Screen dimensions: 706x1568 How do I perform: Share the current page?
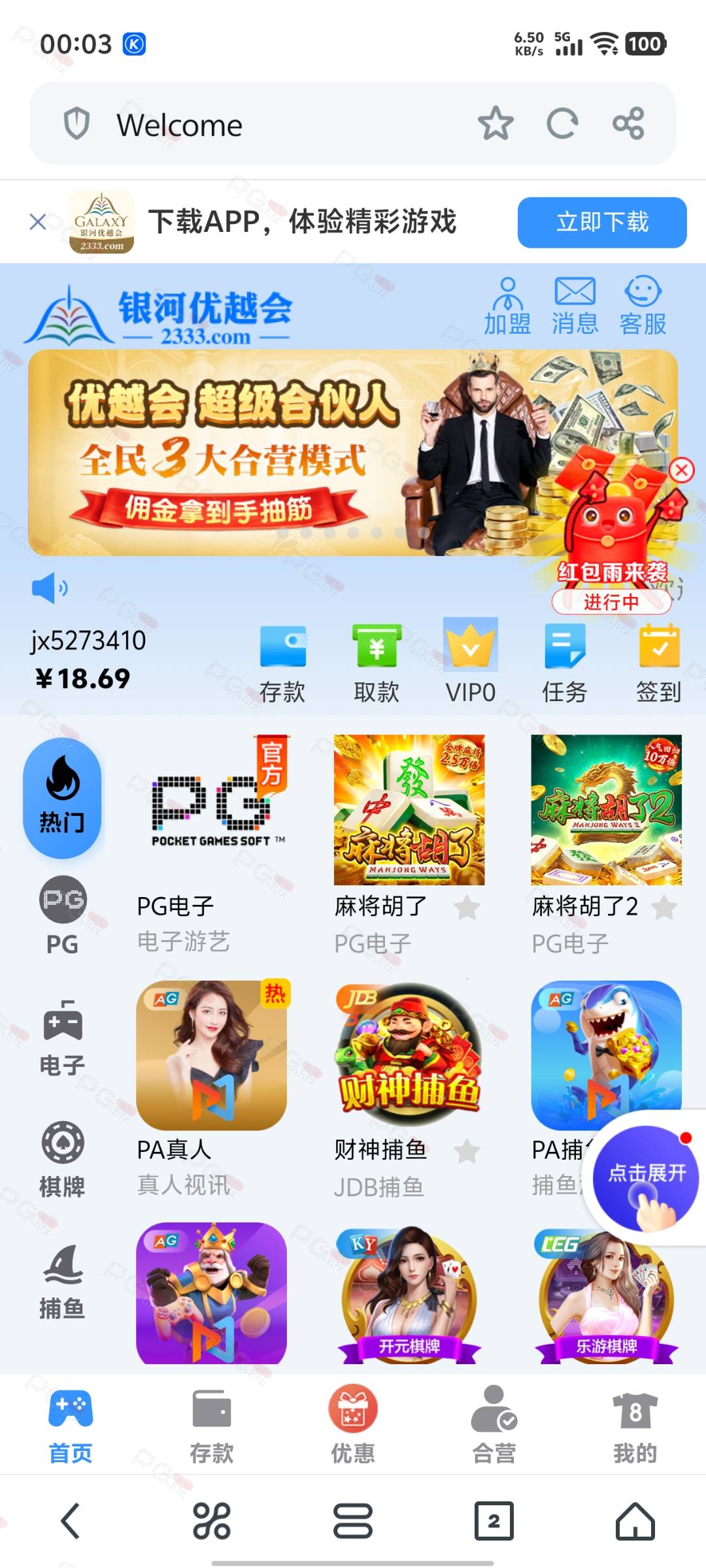(x=628, y=123)
